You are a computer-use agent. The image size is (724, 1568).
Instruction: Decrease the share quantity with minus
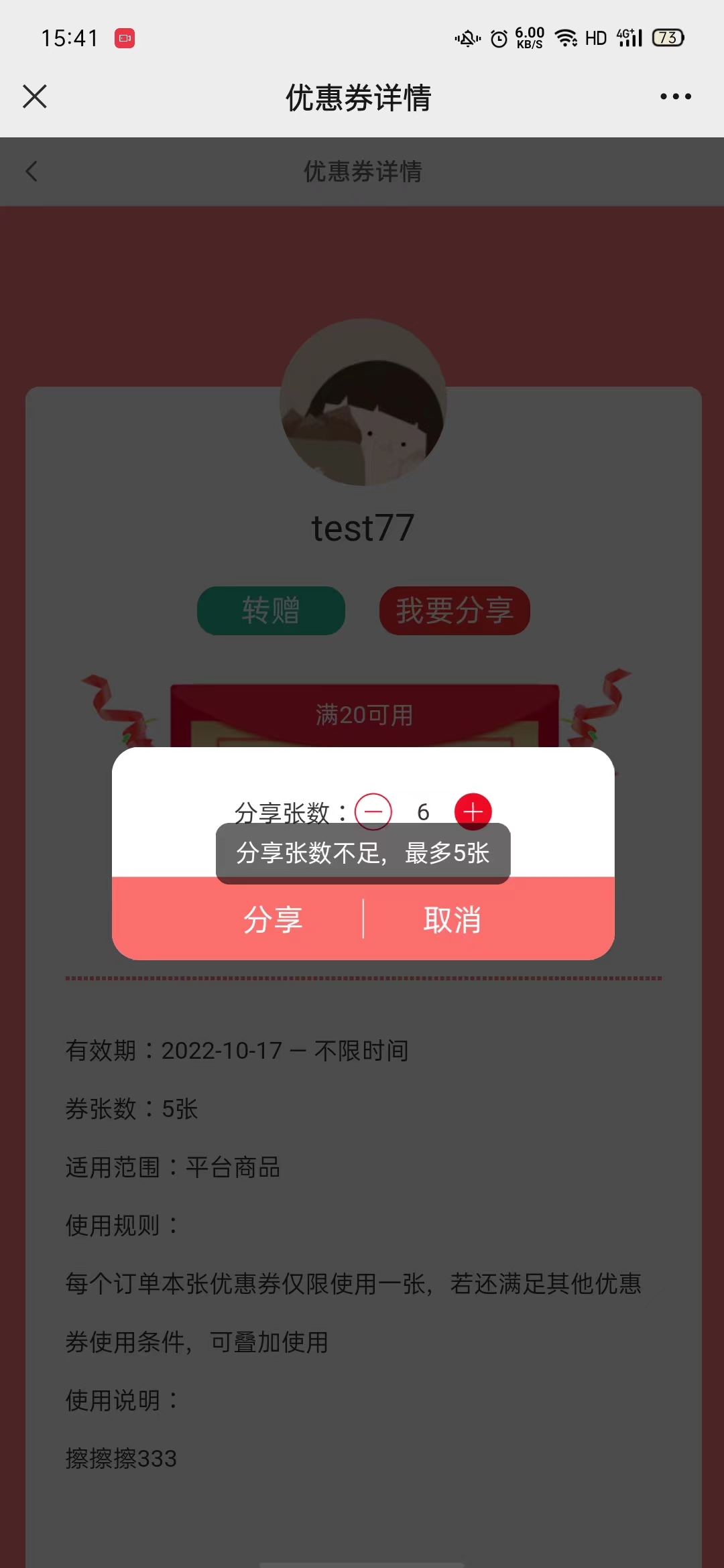(x=373, y=811)
